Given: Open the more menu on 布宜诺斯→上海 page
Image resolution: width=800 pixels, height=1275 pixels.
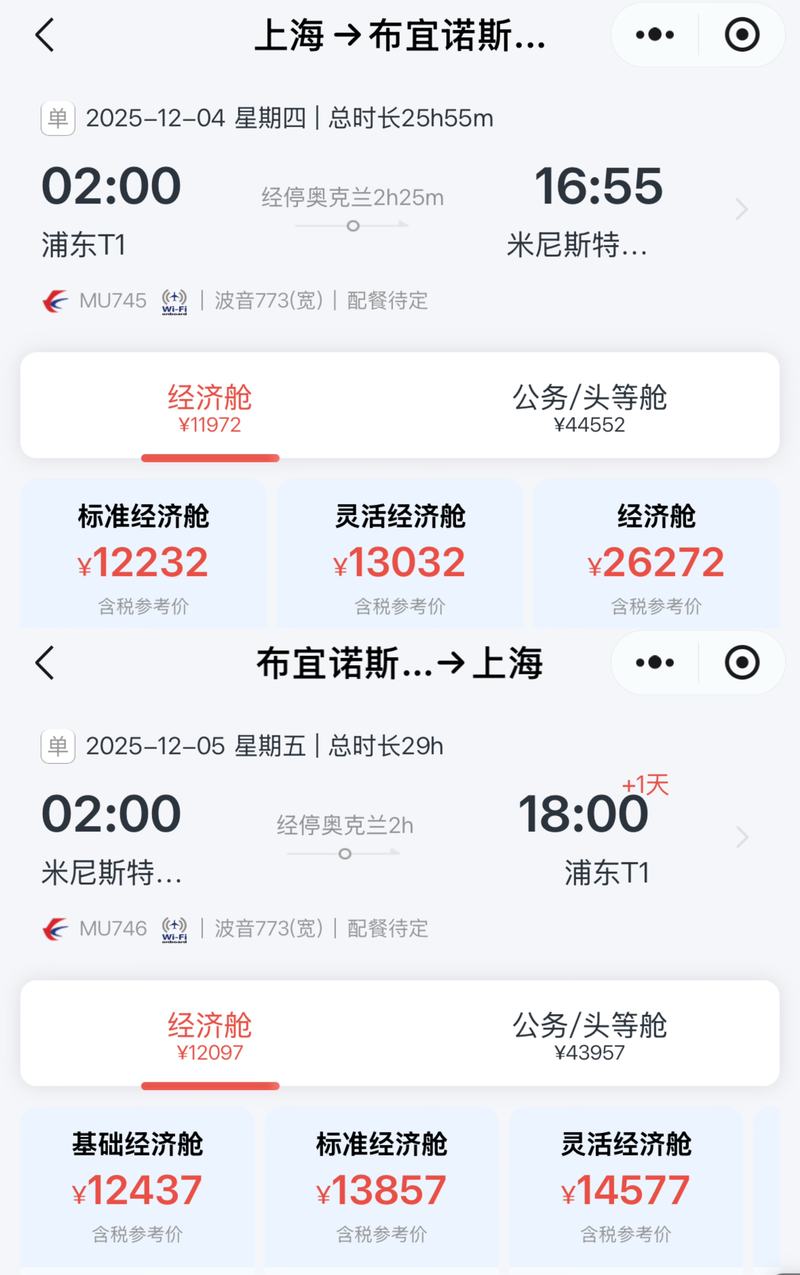Looking at the screenshot, I should click(x=655, y=663).
